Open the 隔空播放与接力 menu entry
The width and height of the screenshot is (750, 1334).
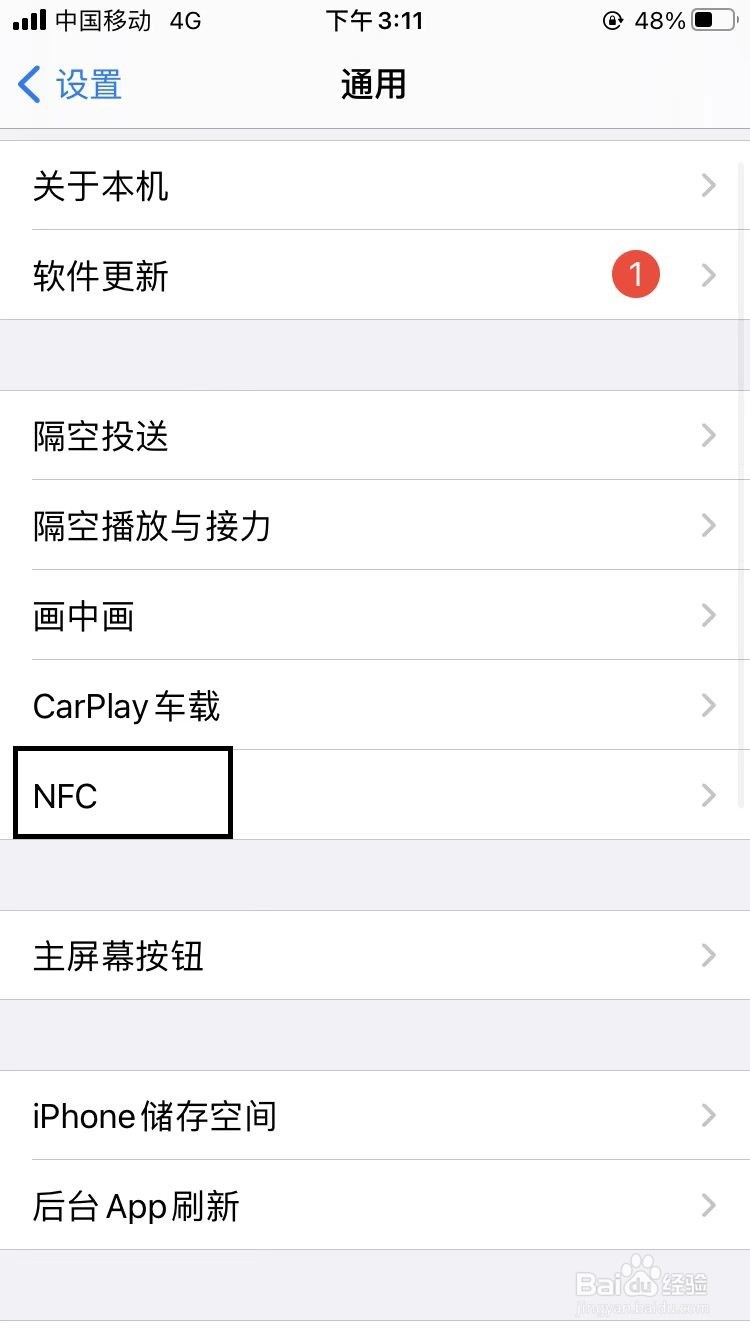pos(375,526)
